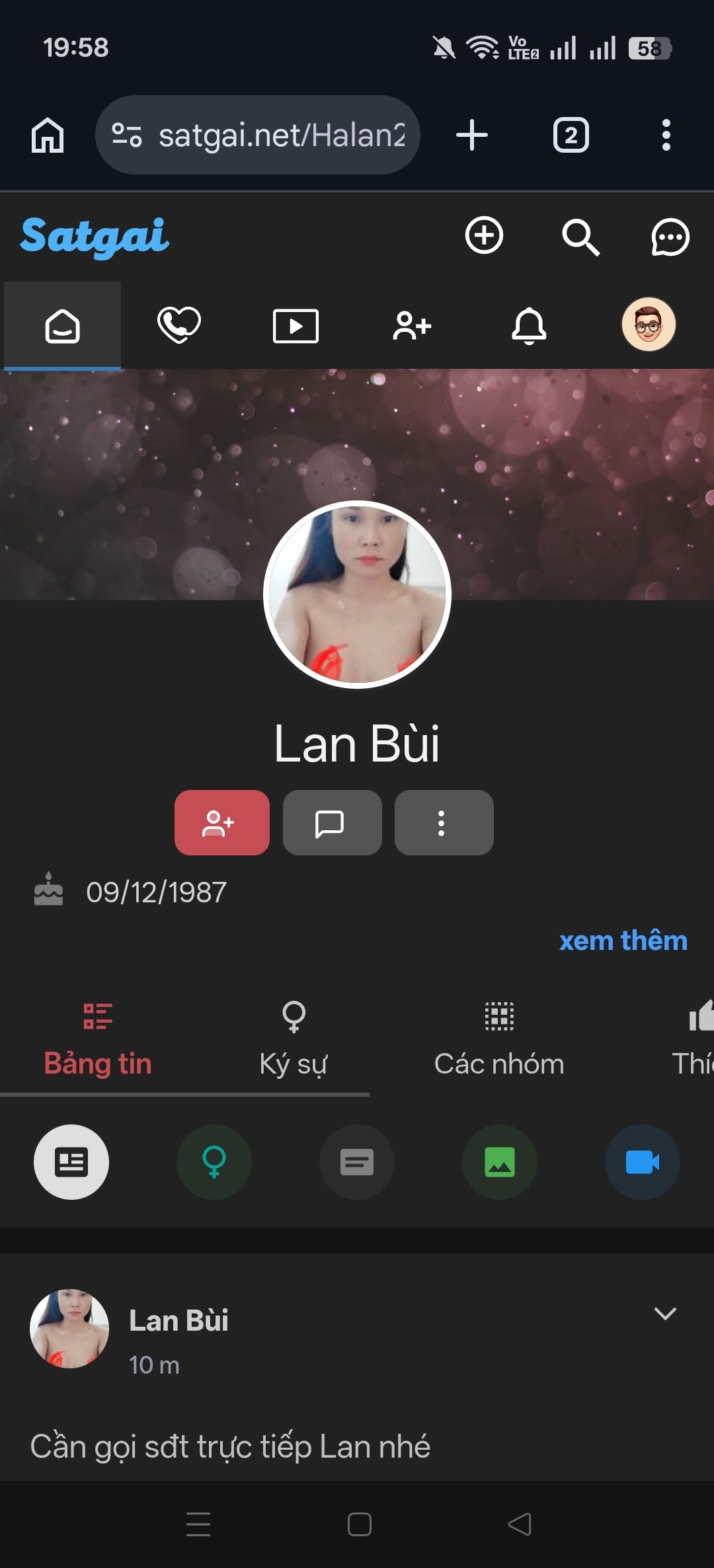Open my account avatar menu
The height and width of the screenshot is (1568, 714).
[649, 325]
